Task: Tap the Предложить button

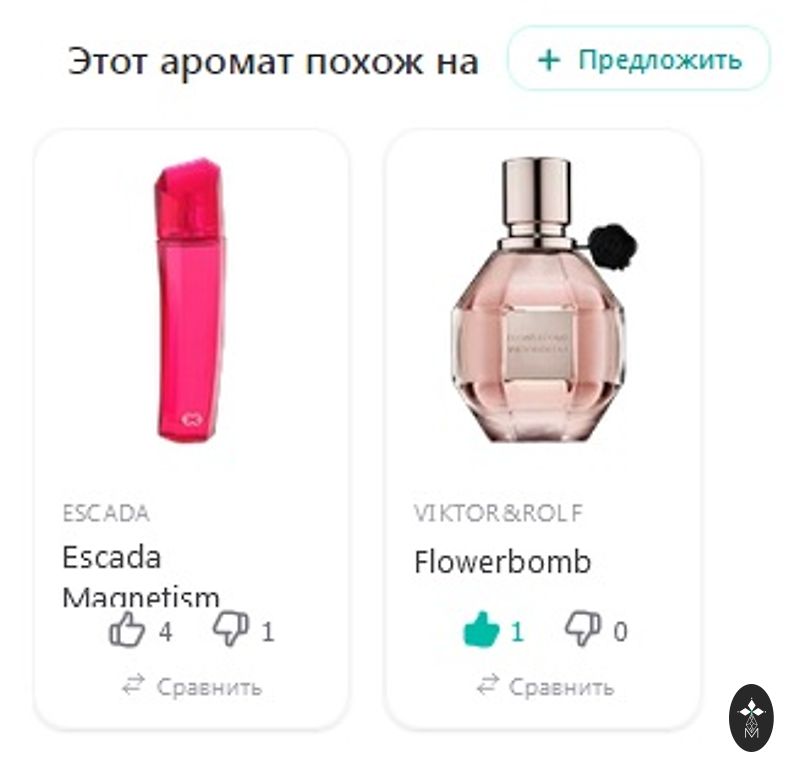Action: (x=638, y=59)
